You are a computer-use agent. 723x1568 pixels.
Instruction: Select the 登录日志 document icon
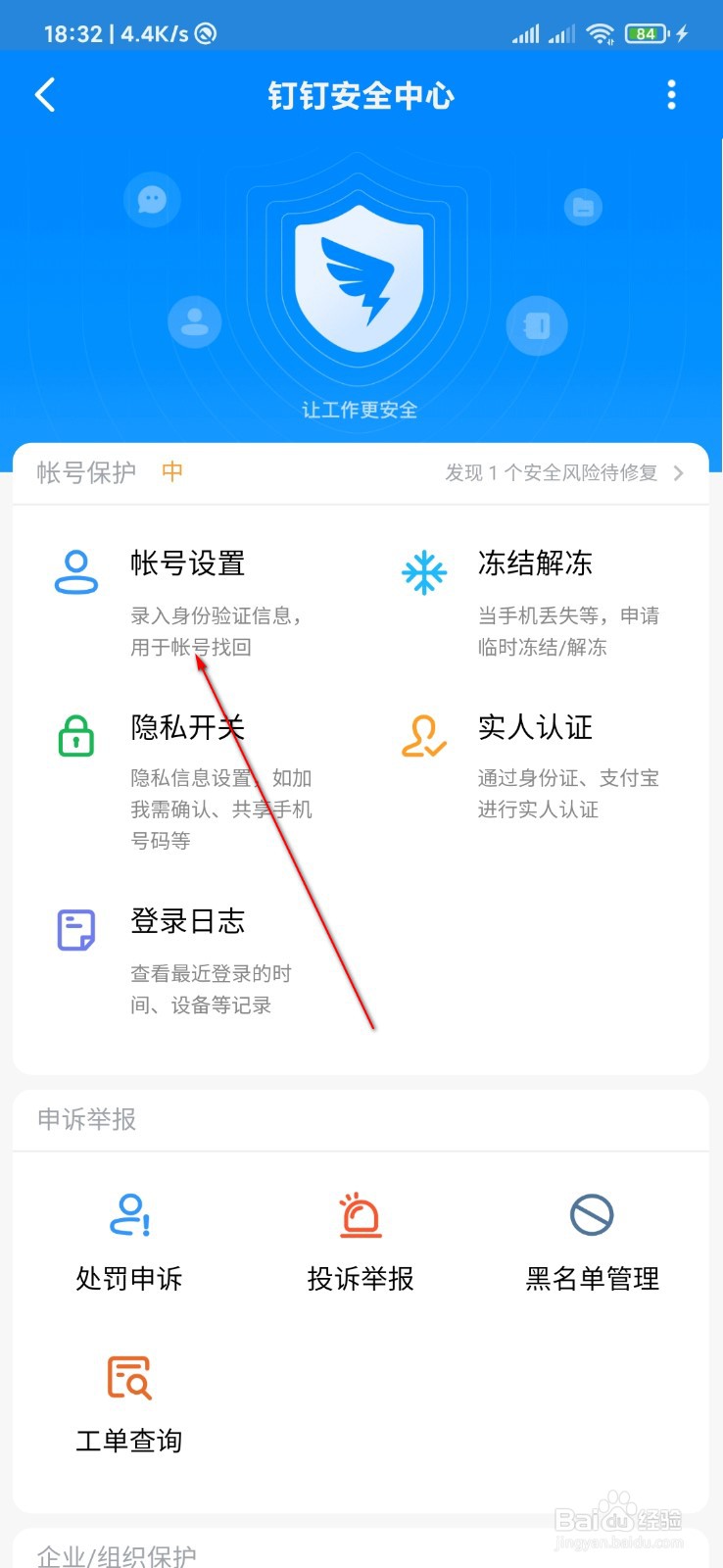tap(76, 928)
